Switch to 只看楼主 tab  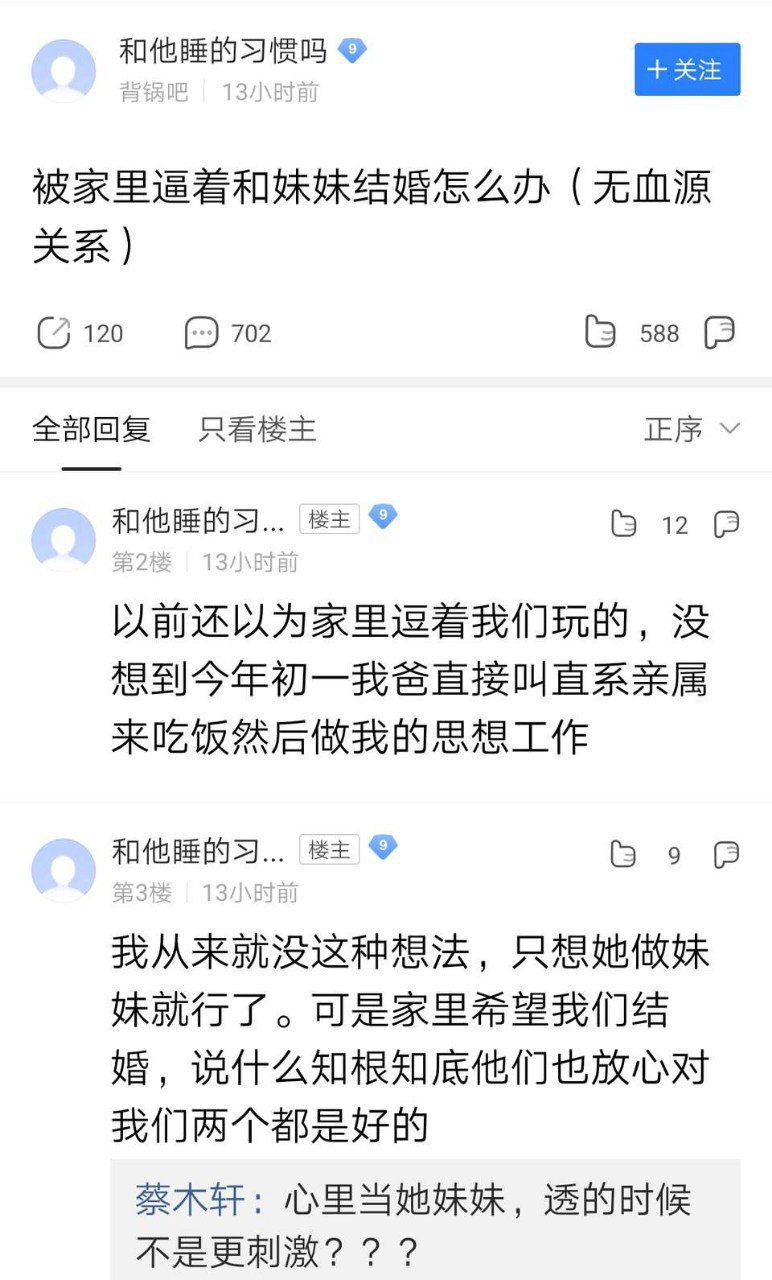[257, 429]
